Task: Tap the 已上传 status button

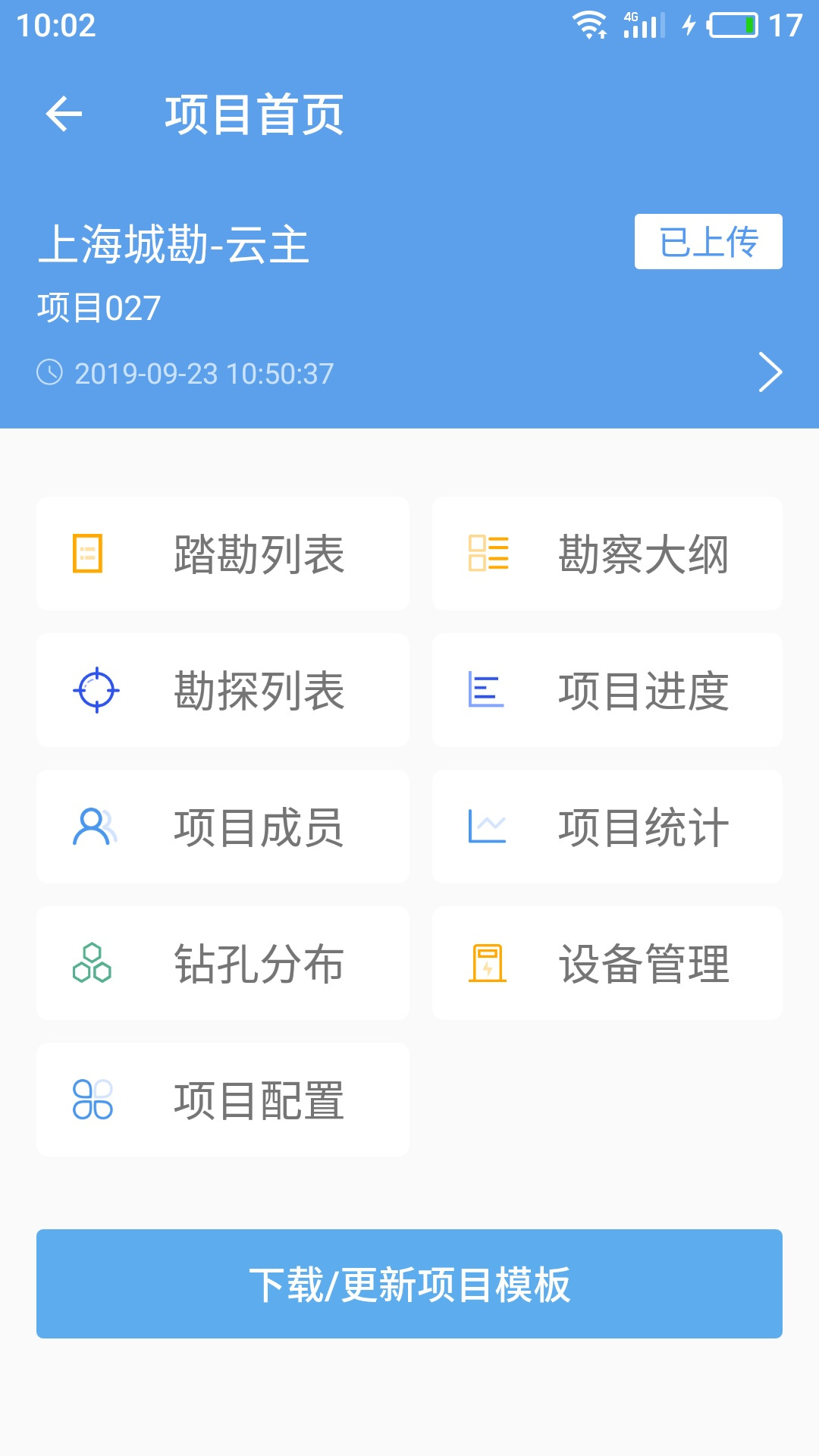Action: coord(708,242)
